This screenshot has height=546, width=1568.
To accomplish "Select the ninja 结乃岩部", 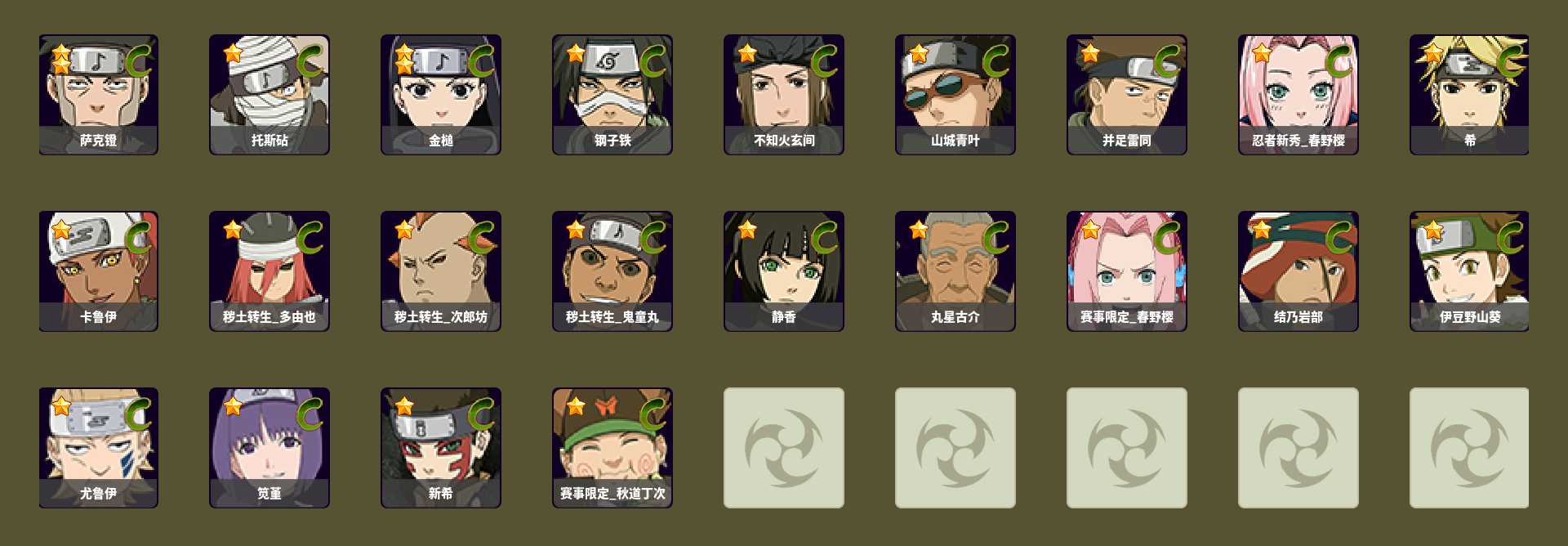I will [x=1298, y=271].
